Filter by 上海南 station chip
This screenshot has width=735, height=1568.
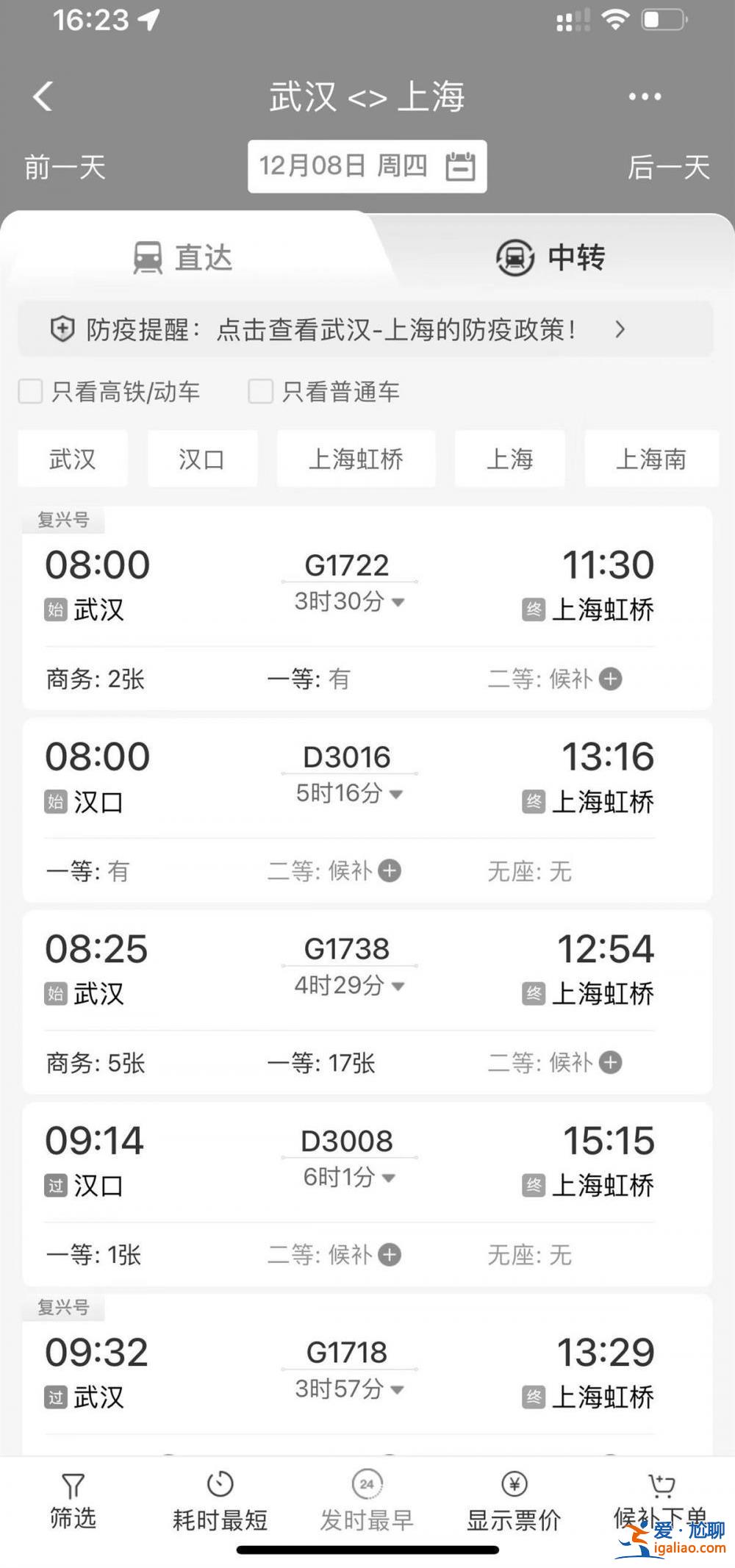coord(651,459)
